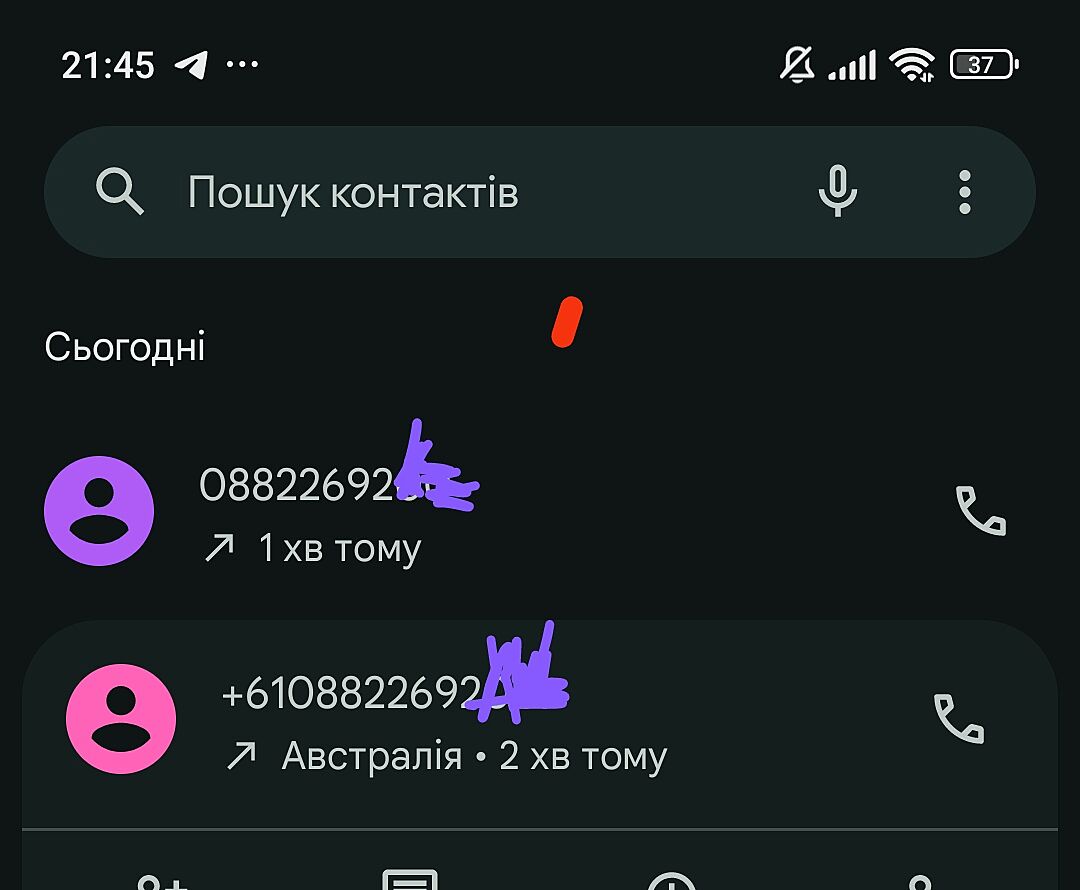Open the three-dot overflow menu

964,192
